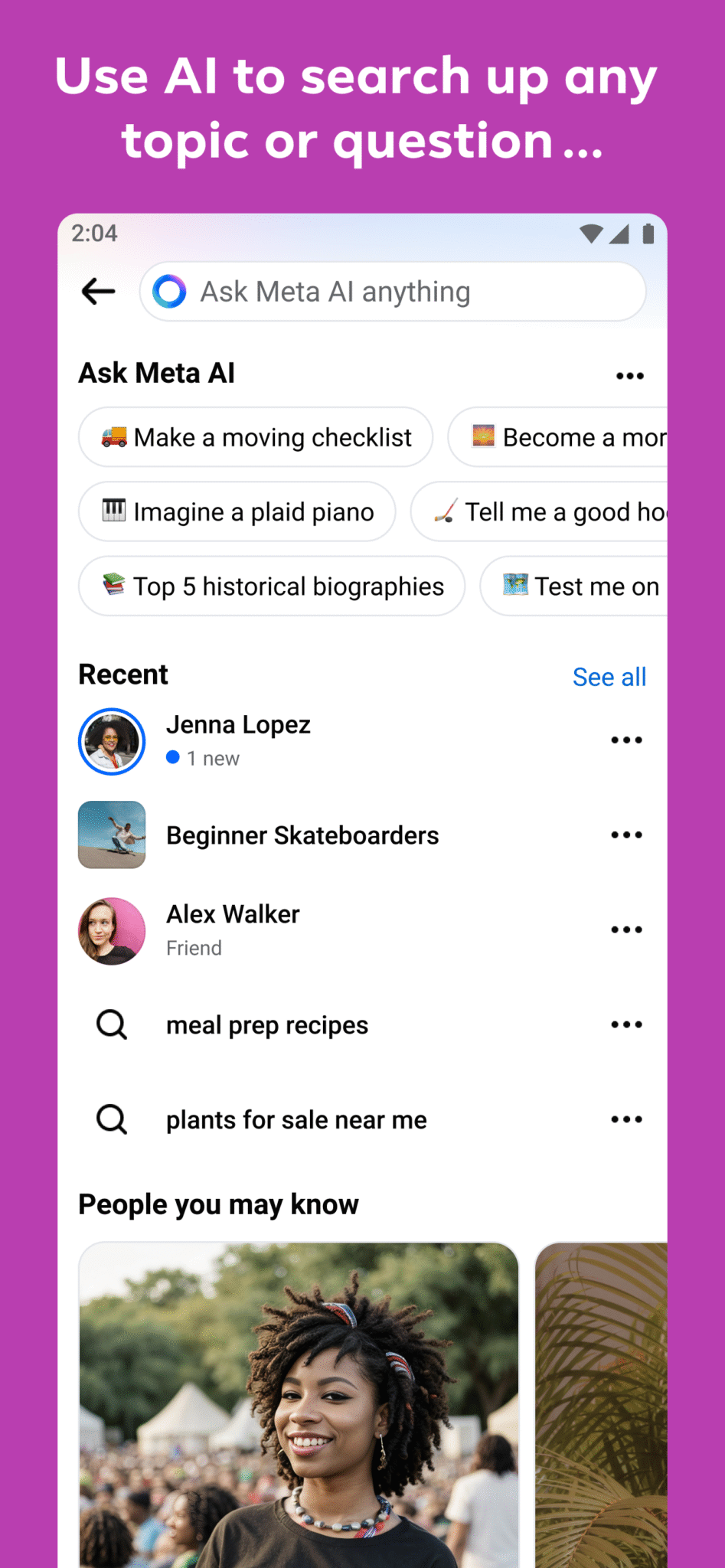Tap the back arrow to leave search
Image resolution: width=725 pixels, height=1568 pixels.
(97, 291)
